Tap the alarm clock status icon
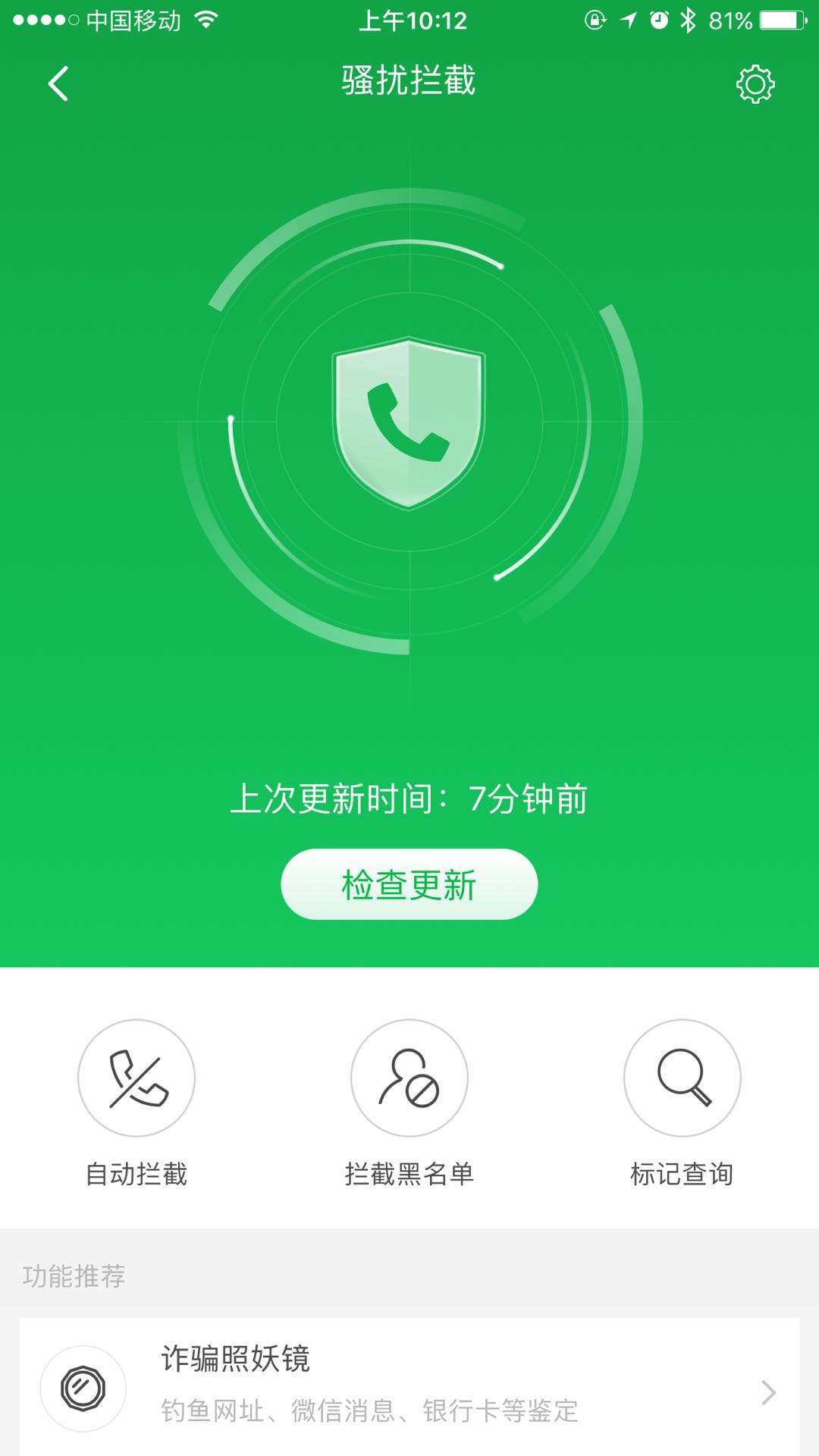The width and height of the screenshot is (819, 1456). point(657,20)
